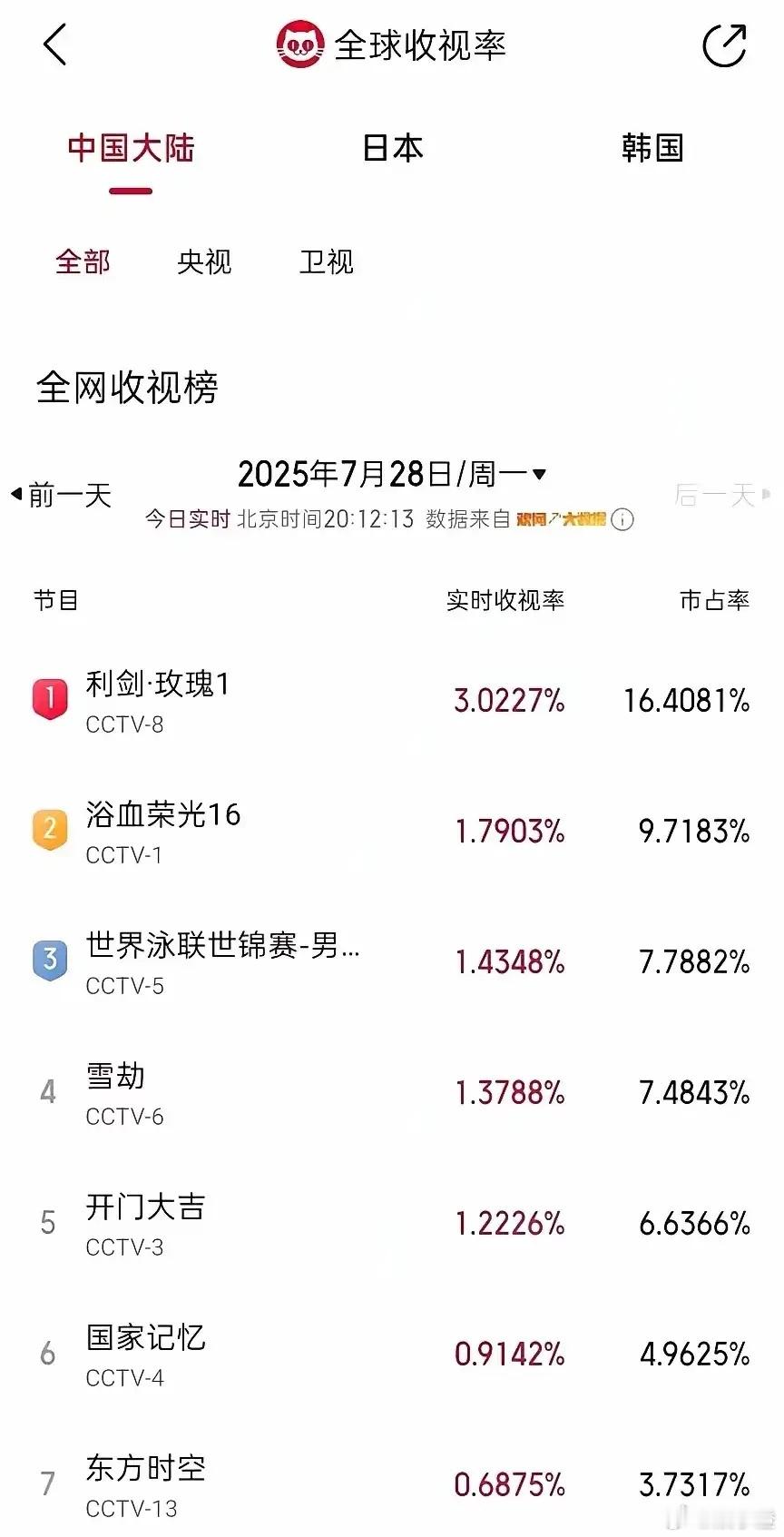784x1537 pixels.
Task: Switch to the 韩国 tab
Action: coord(652,148)
